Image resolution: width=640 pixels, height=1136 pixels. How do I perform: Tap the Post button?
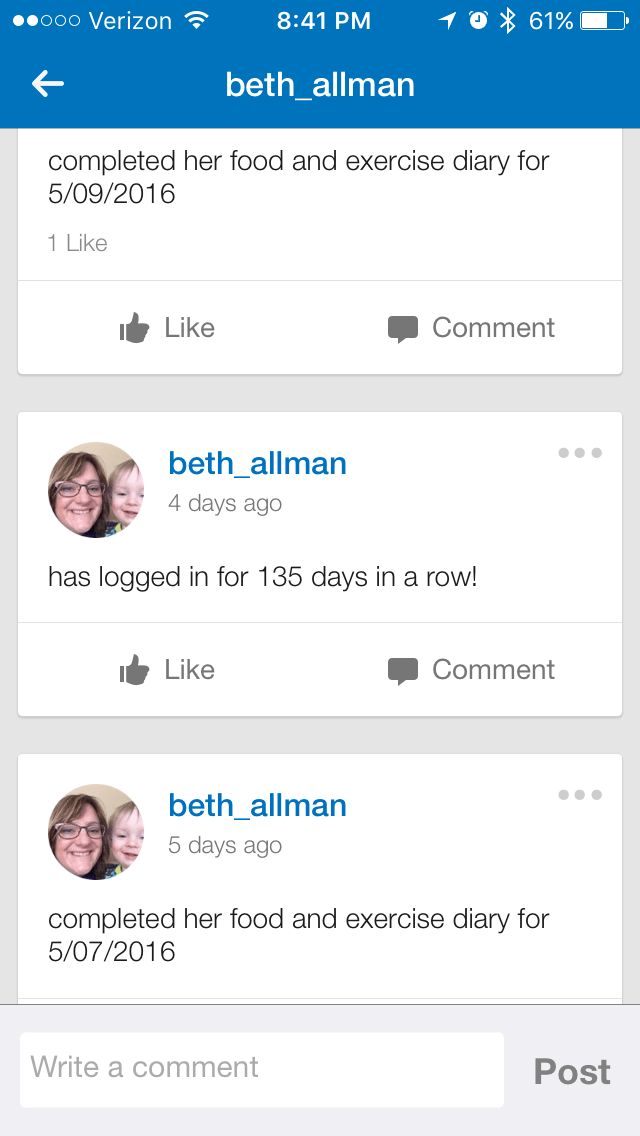pos(572,1071)
